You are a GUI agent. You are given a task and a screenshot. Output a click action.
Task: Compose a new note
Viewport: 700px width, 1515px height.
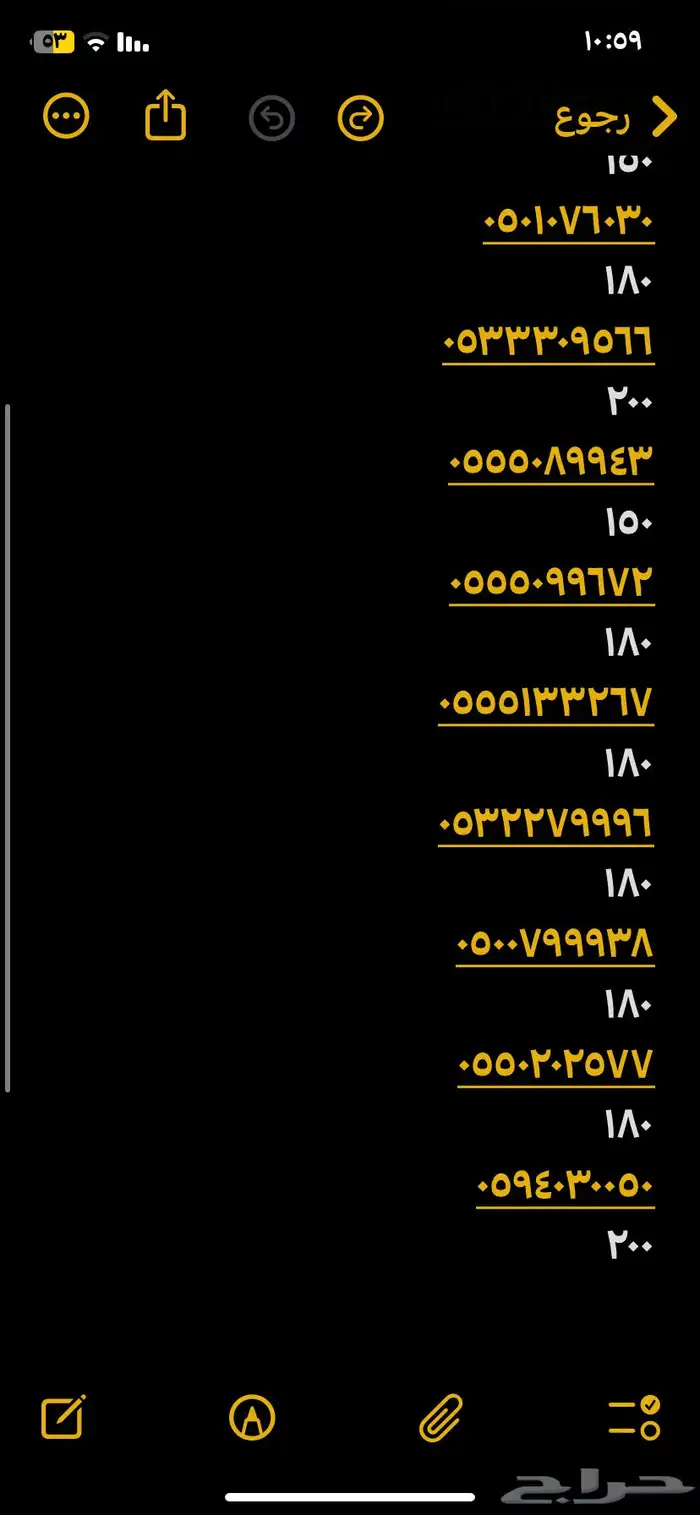(x=64, y=1417)
